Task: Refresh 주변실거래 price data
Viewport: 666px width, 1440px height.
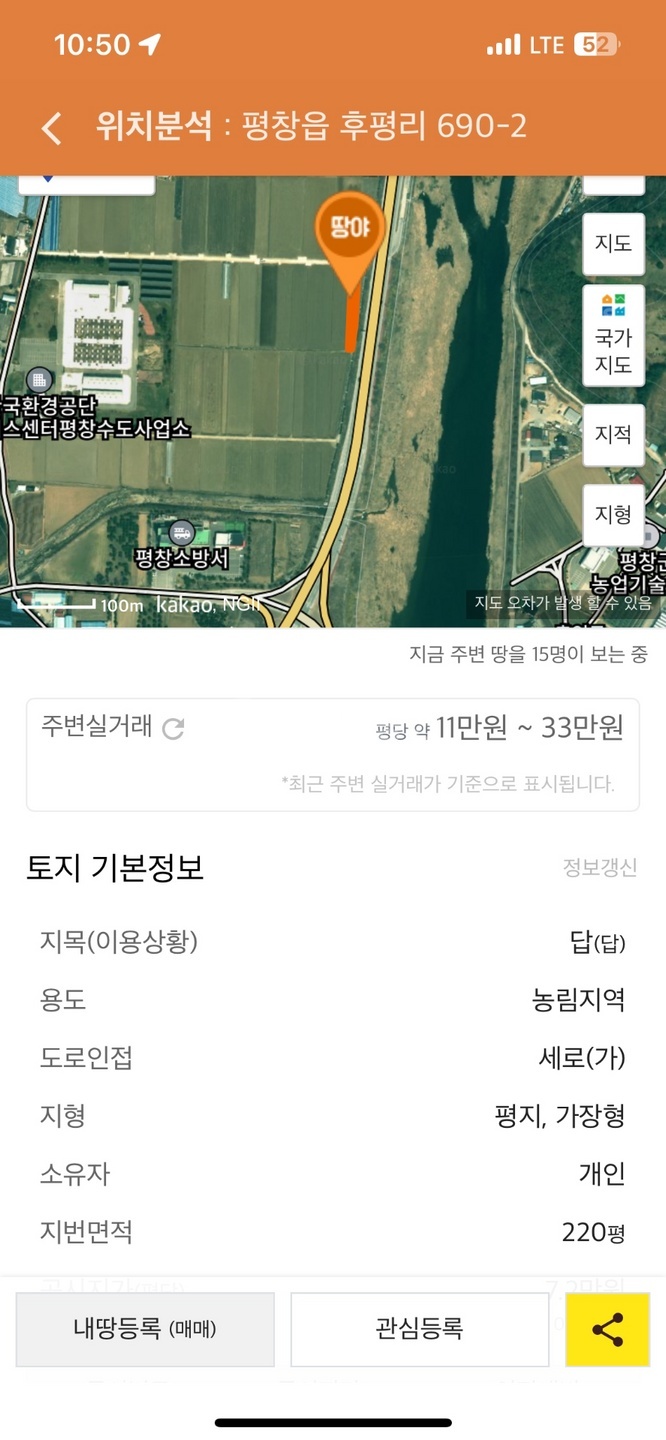Action: click(173, 729)
